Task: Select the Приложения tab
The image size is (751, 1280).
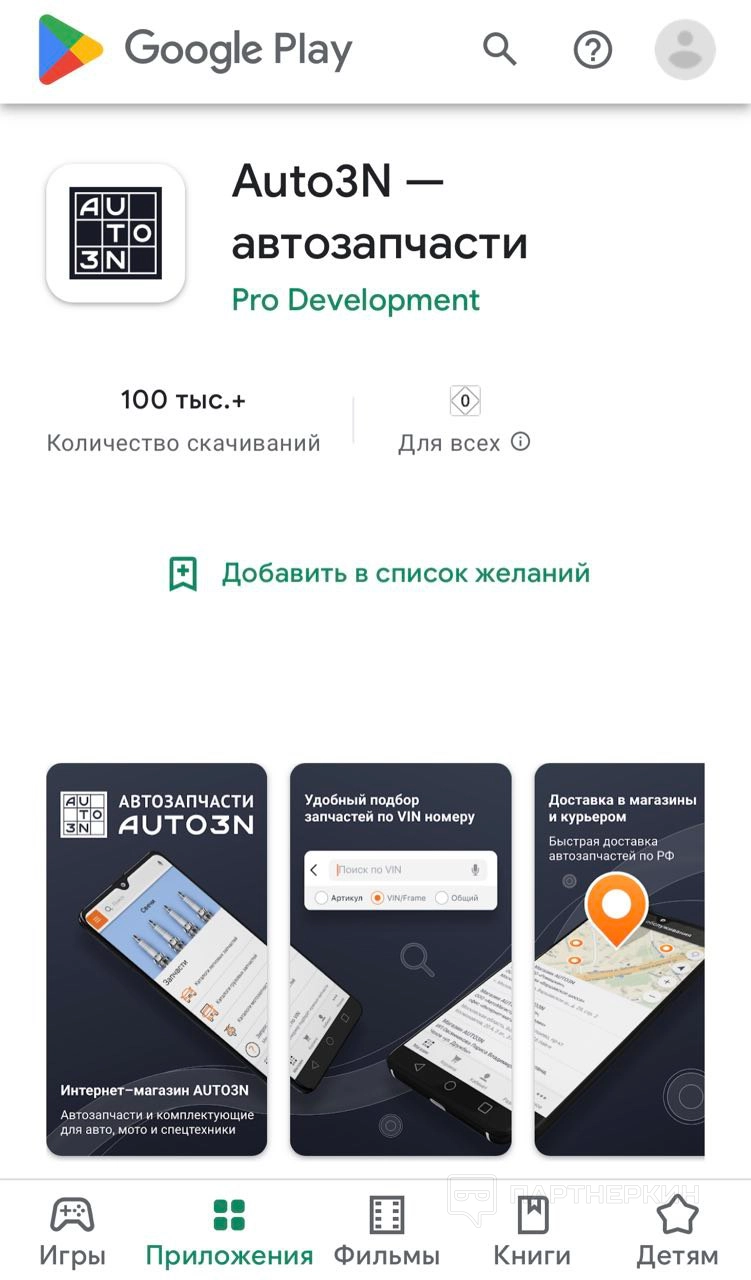Action: 229,1231
